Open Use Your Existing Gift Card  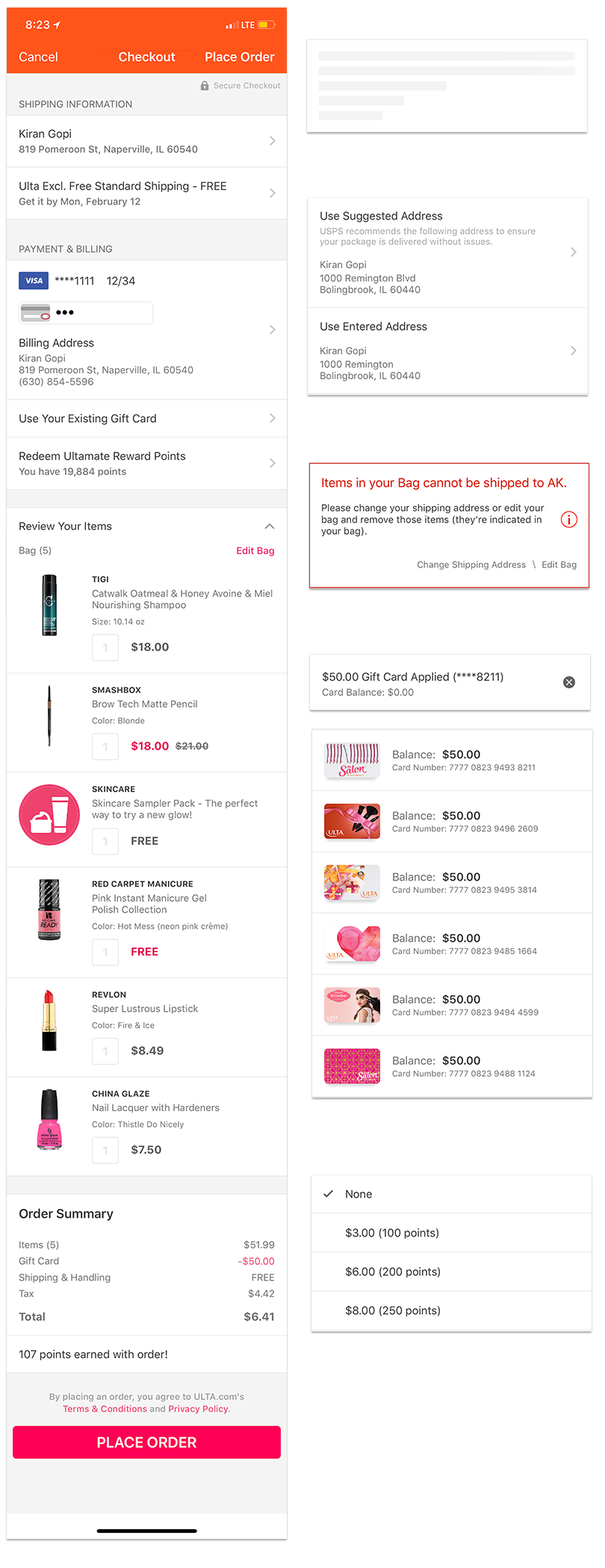coord(146,418)
